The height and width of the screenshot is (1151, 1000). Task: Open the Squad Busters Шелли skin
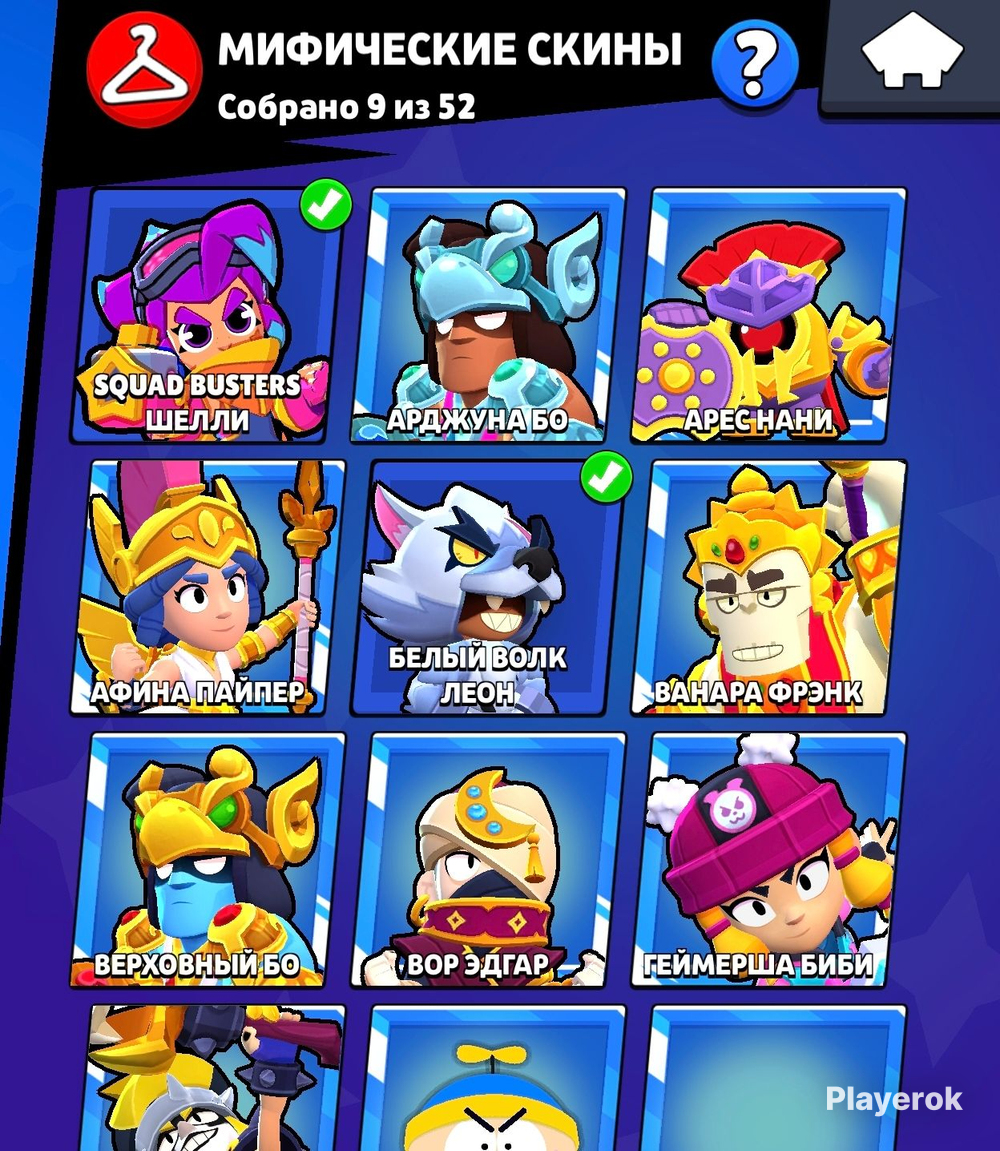pyautogui.click(x=208, y=315)
